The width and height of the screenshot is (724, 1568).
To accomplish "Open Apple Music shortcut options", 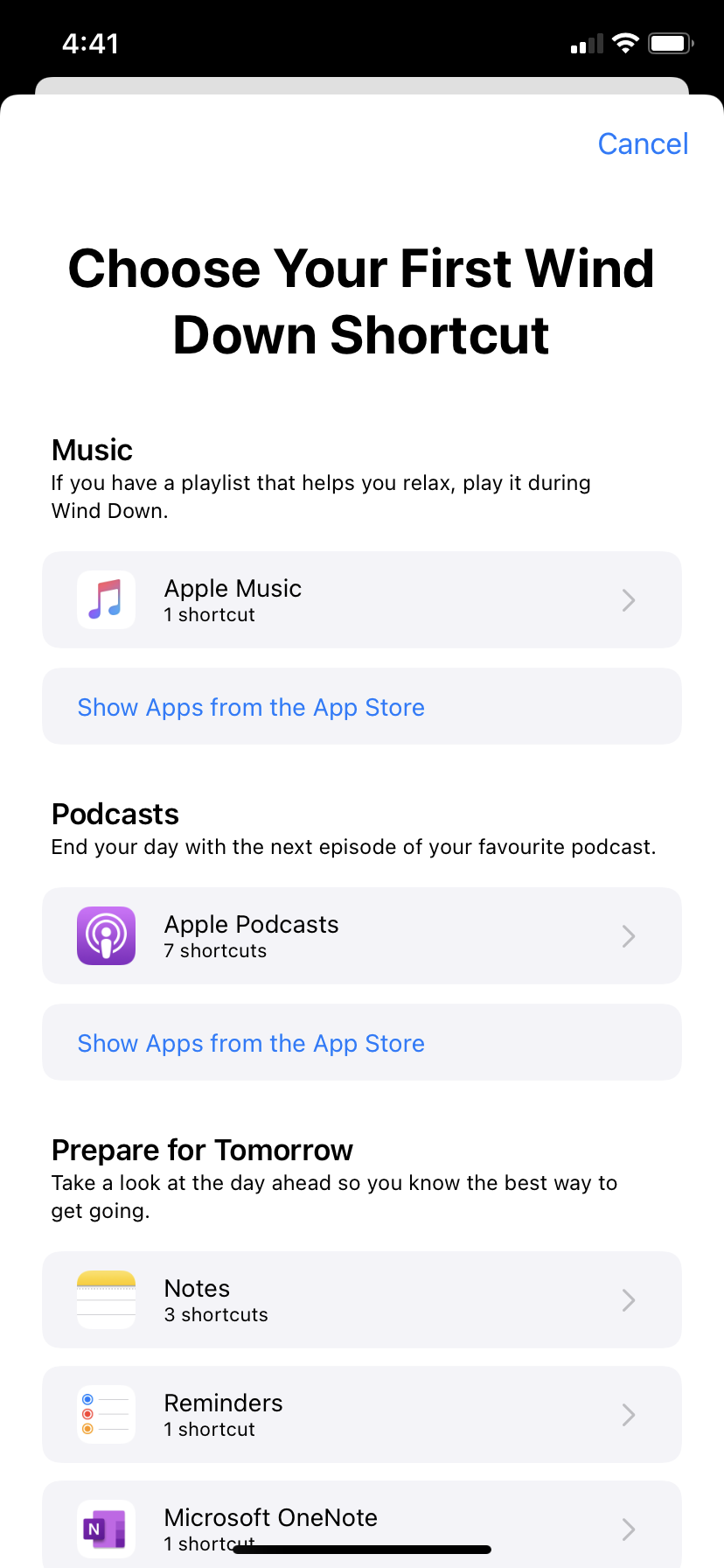I will tap(361, 600).
